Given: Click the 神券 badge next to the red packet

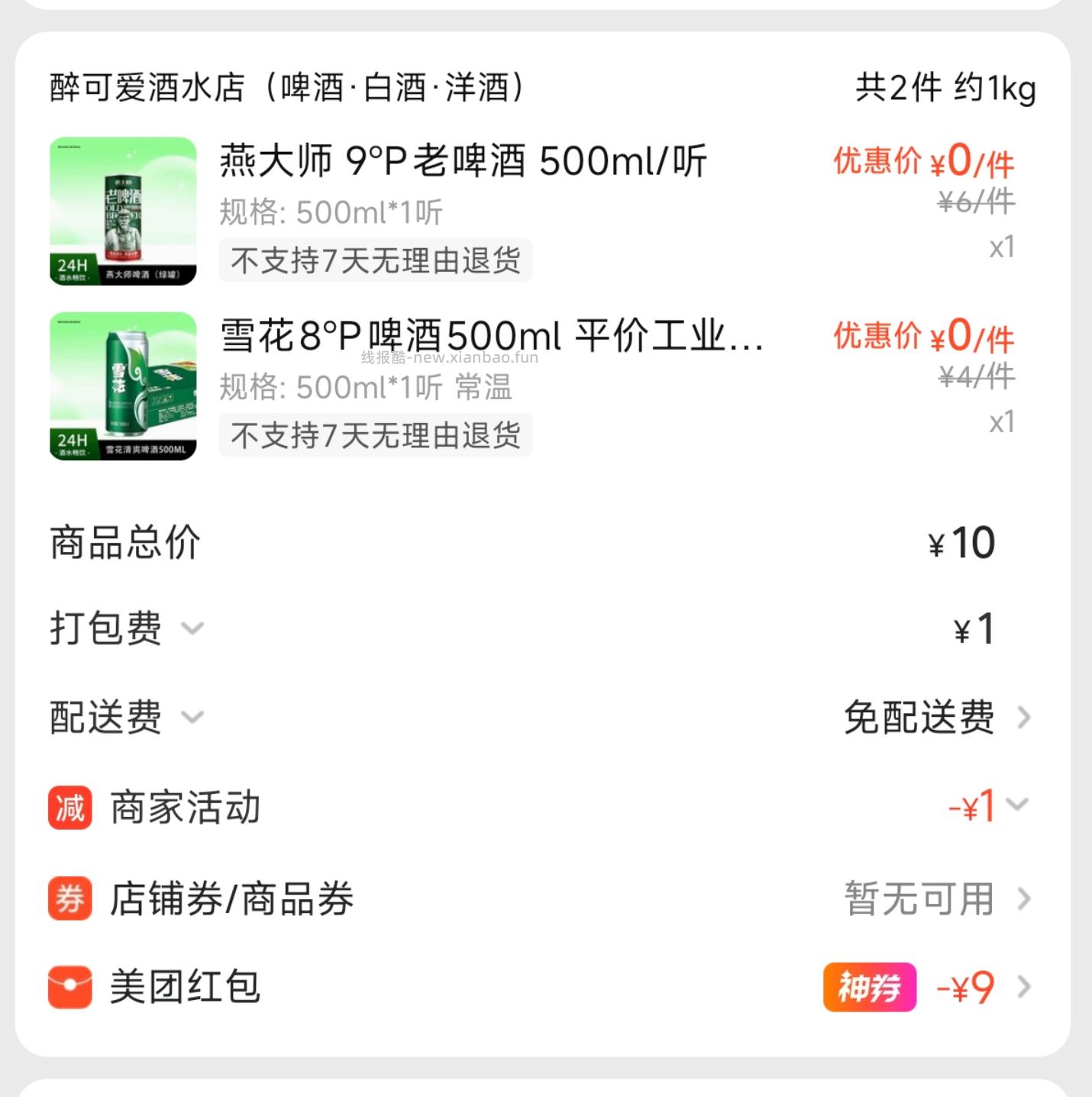Looking at the screenshot, I should tap(869, 987).
